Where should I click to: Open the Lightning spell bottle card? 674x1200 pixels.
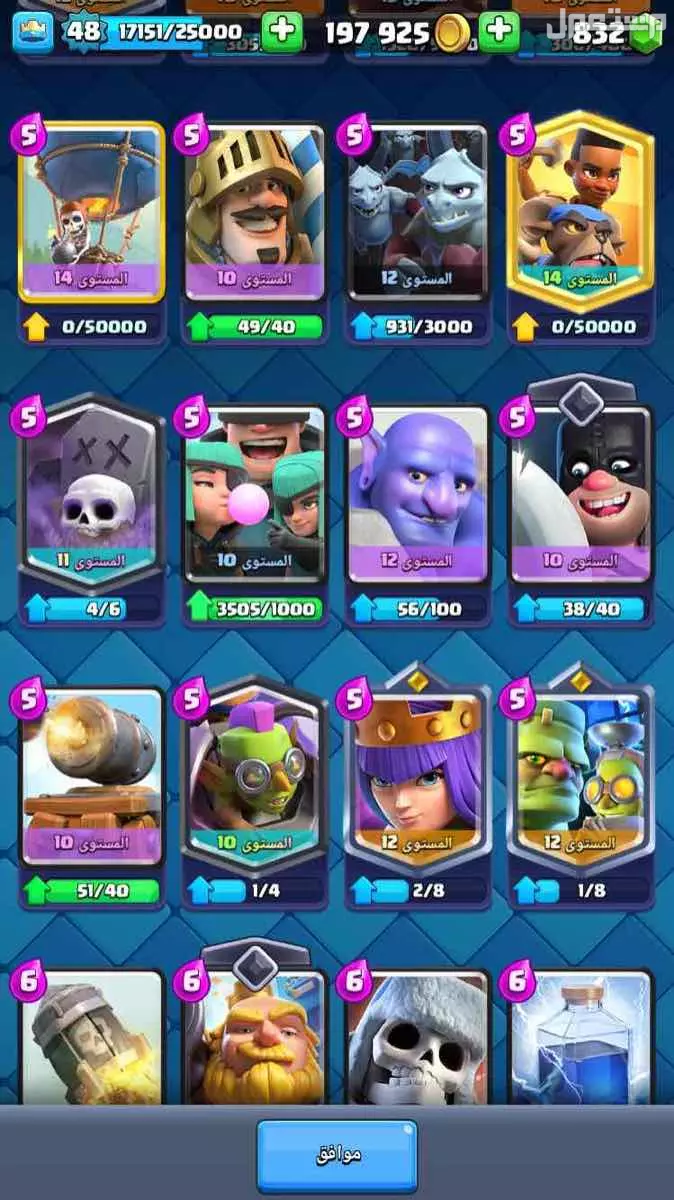pyautogui.click(x=580, y=1040)
